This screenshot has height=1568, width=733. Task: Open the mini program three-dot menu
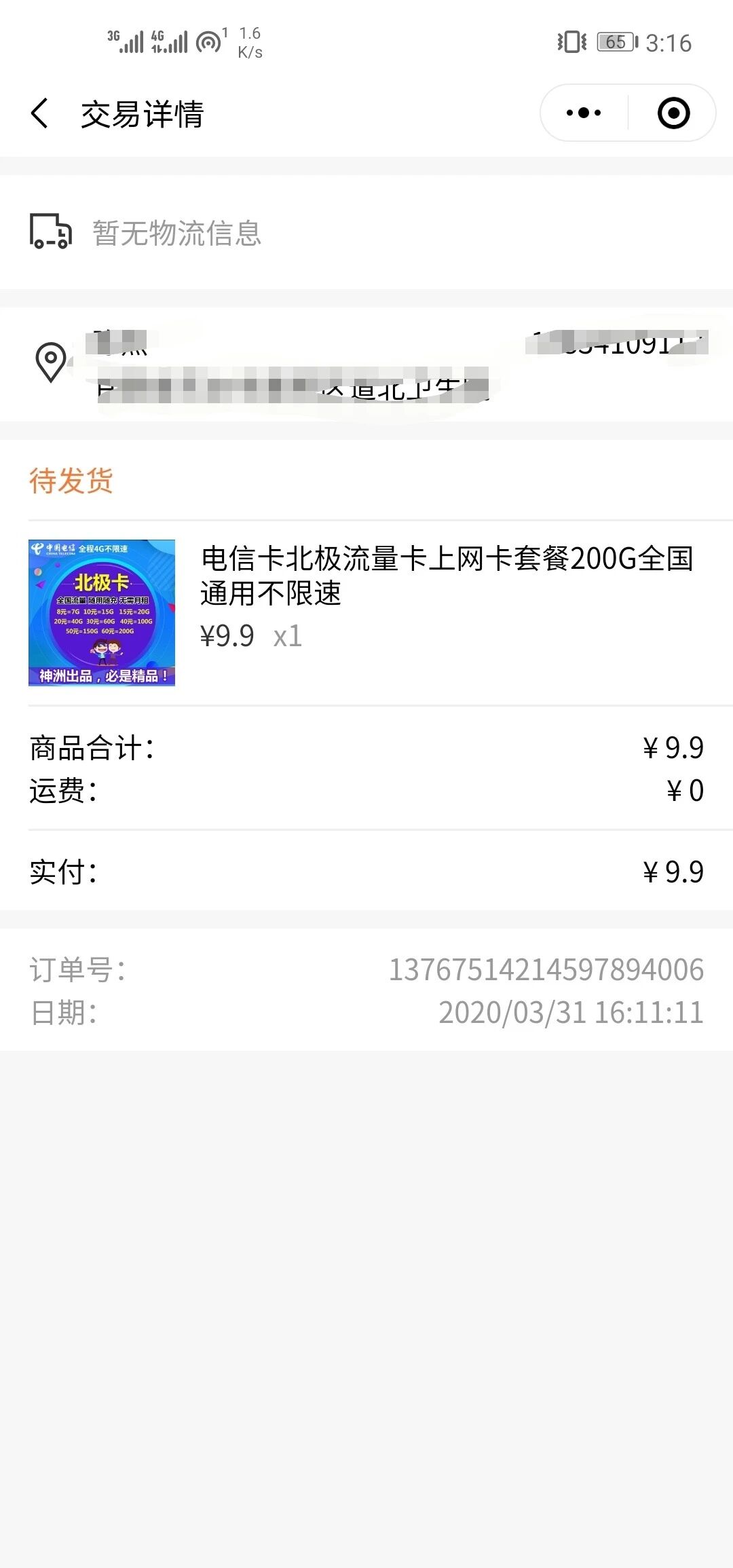click(584, 113)
